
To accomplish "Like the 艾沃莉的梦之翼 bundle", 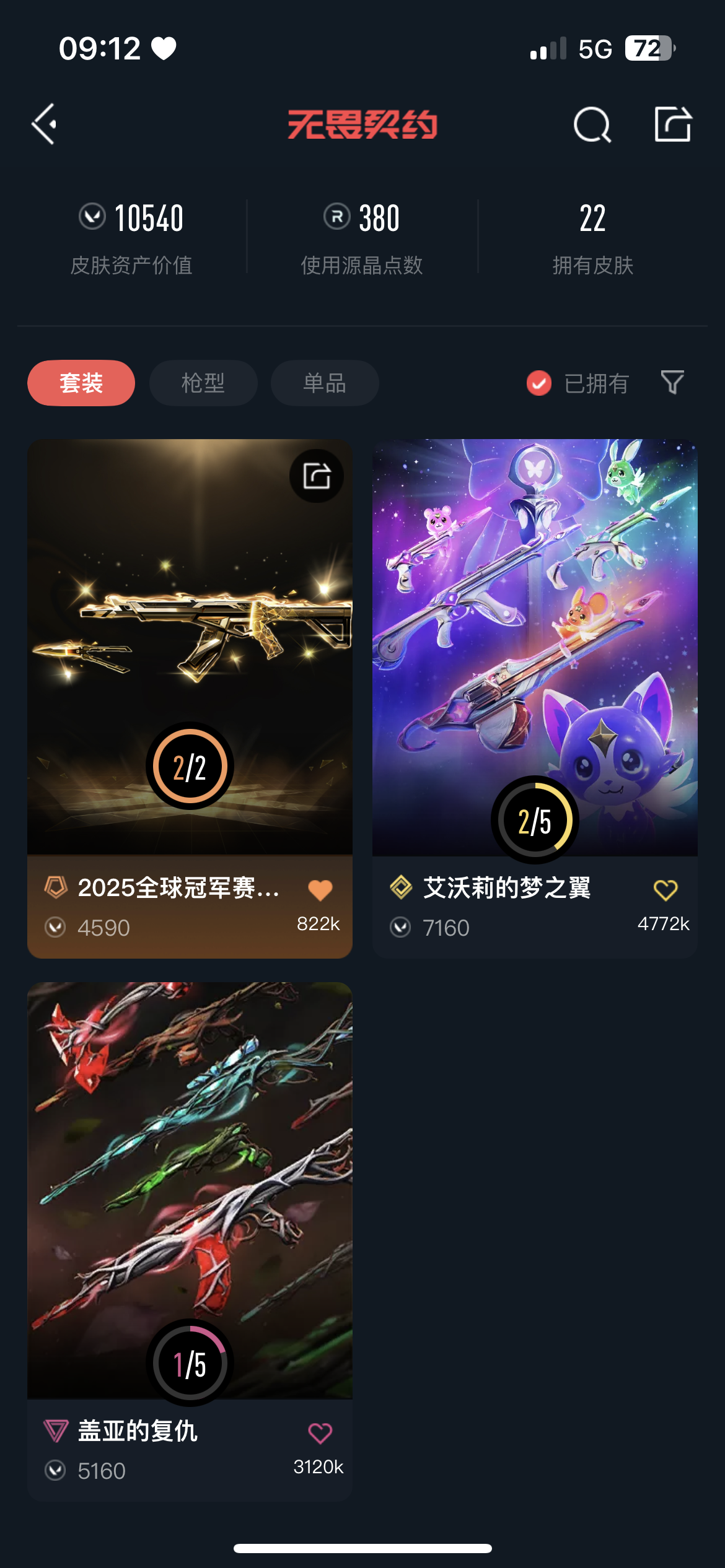I will pyautogui.click(x=666, y=890).
